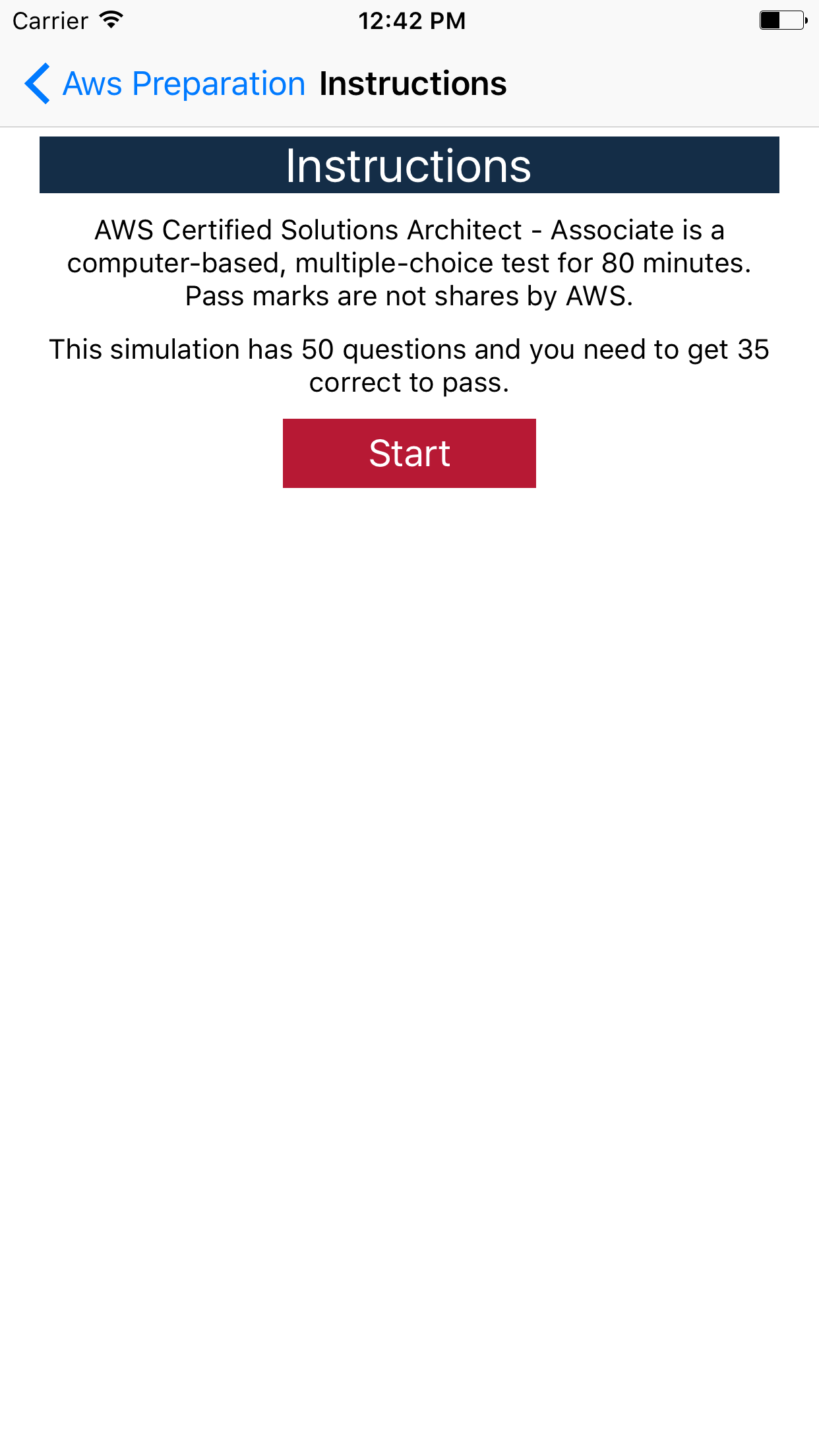Select the back arrow to exit Instructions
This screenshot has width=819, height=1456.
point(38,84)
